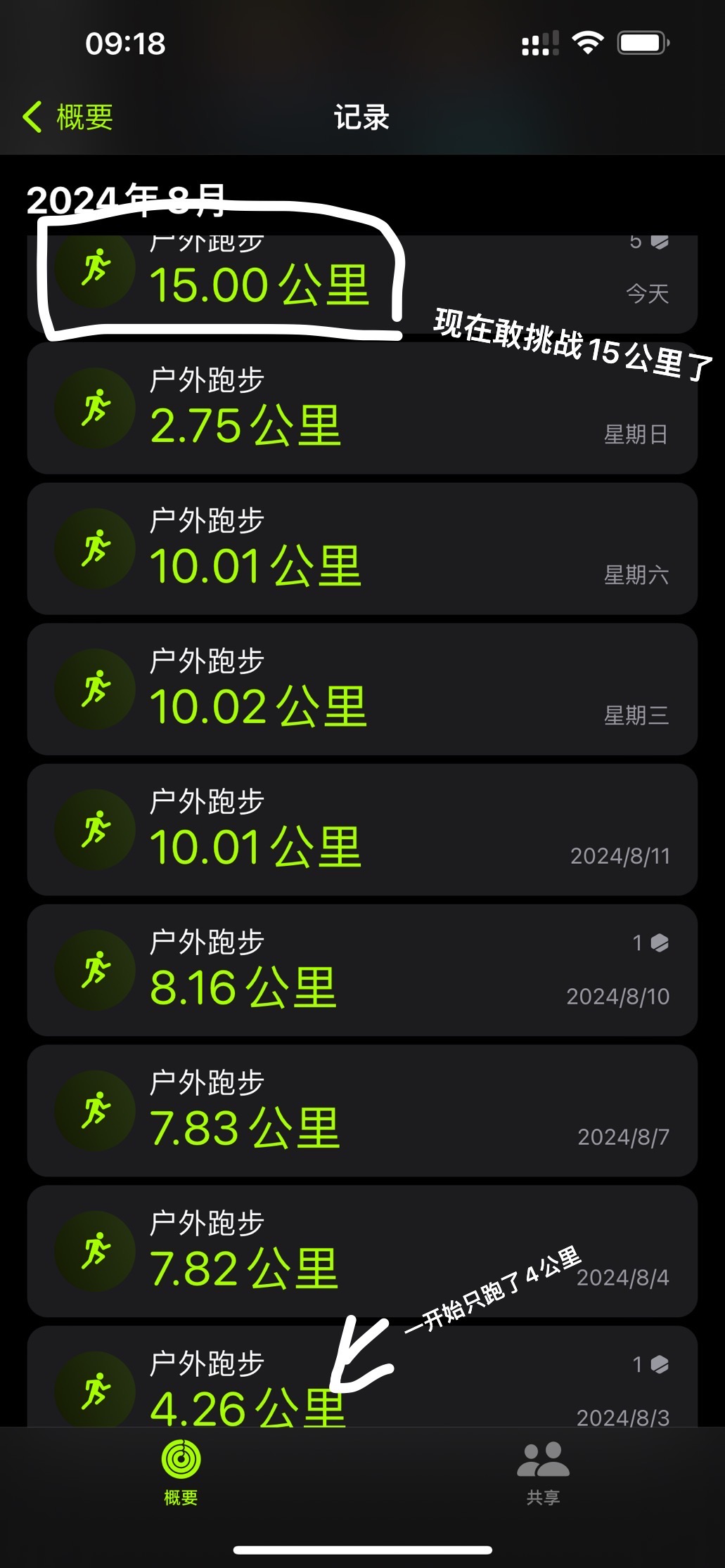Open today's 15.00公里 outdoor run

[361, 285]
